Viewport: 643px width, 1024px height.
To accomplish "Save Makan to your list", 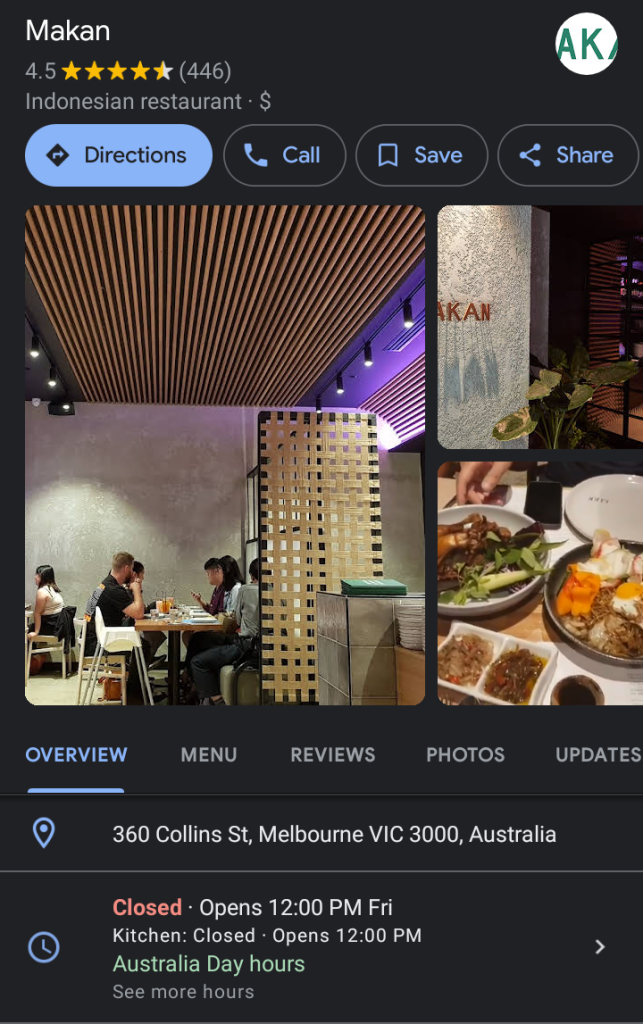I will (421, 155).
